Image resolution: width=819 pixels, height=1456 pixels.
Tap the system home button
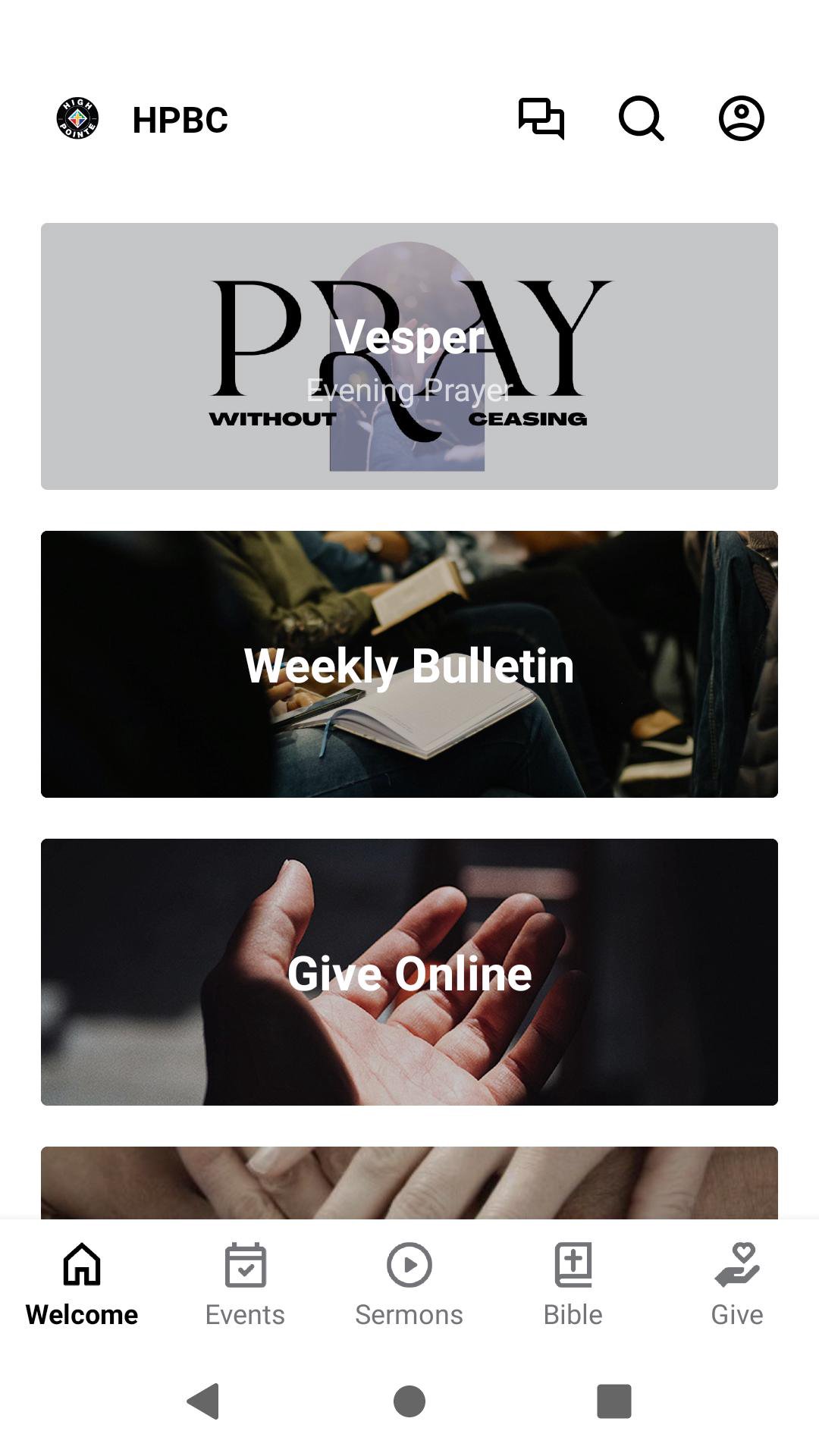(409, 1401)
